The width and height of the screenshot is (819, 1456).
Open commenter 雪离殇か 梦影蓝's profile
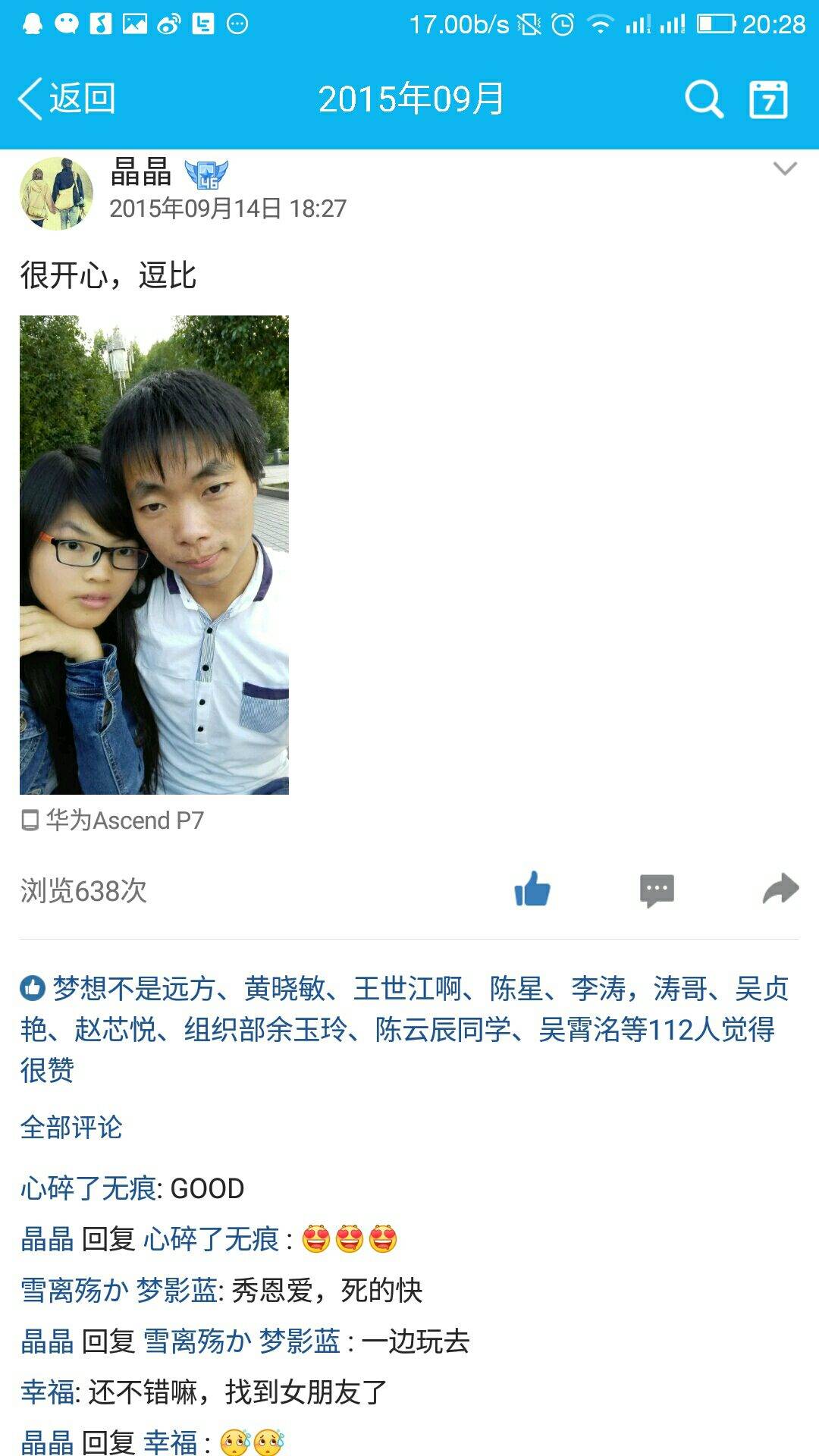point(120,1290)
